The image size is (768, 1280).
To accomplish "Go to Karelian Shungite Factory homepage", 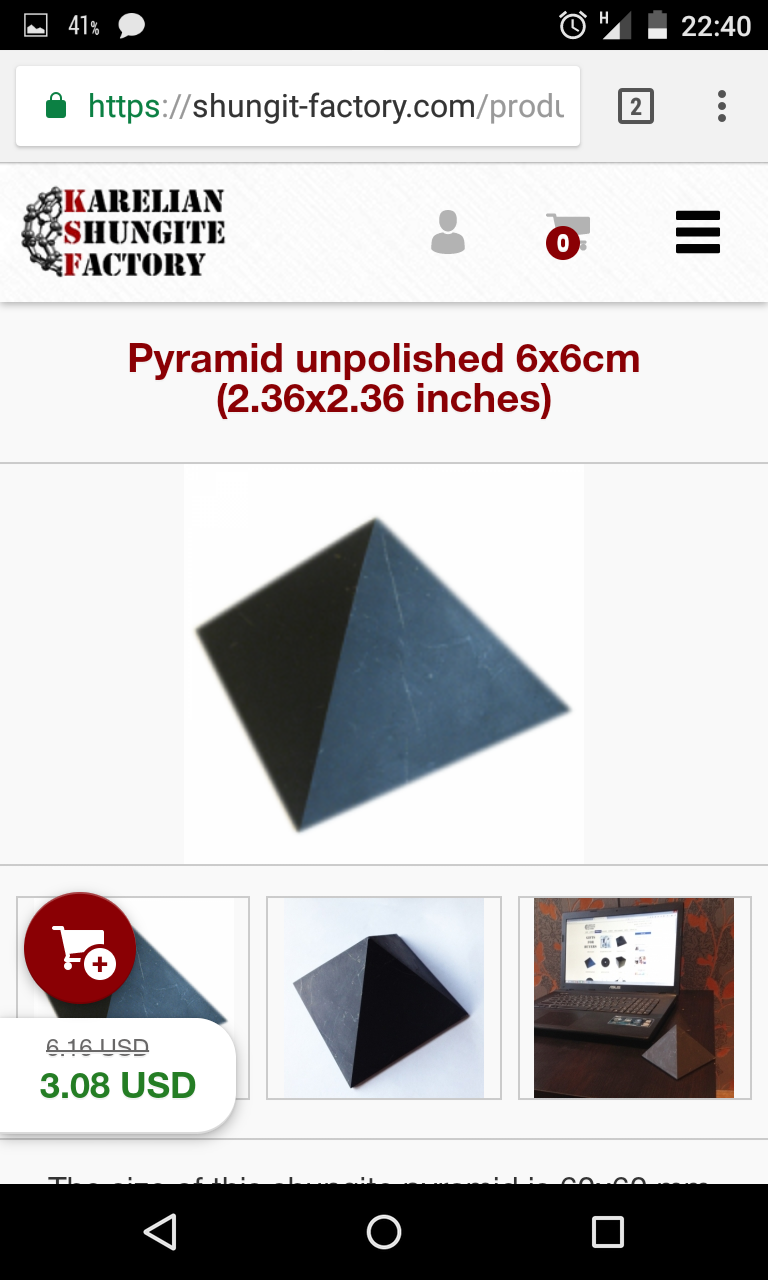I will 124,232.
